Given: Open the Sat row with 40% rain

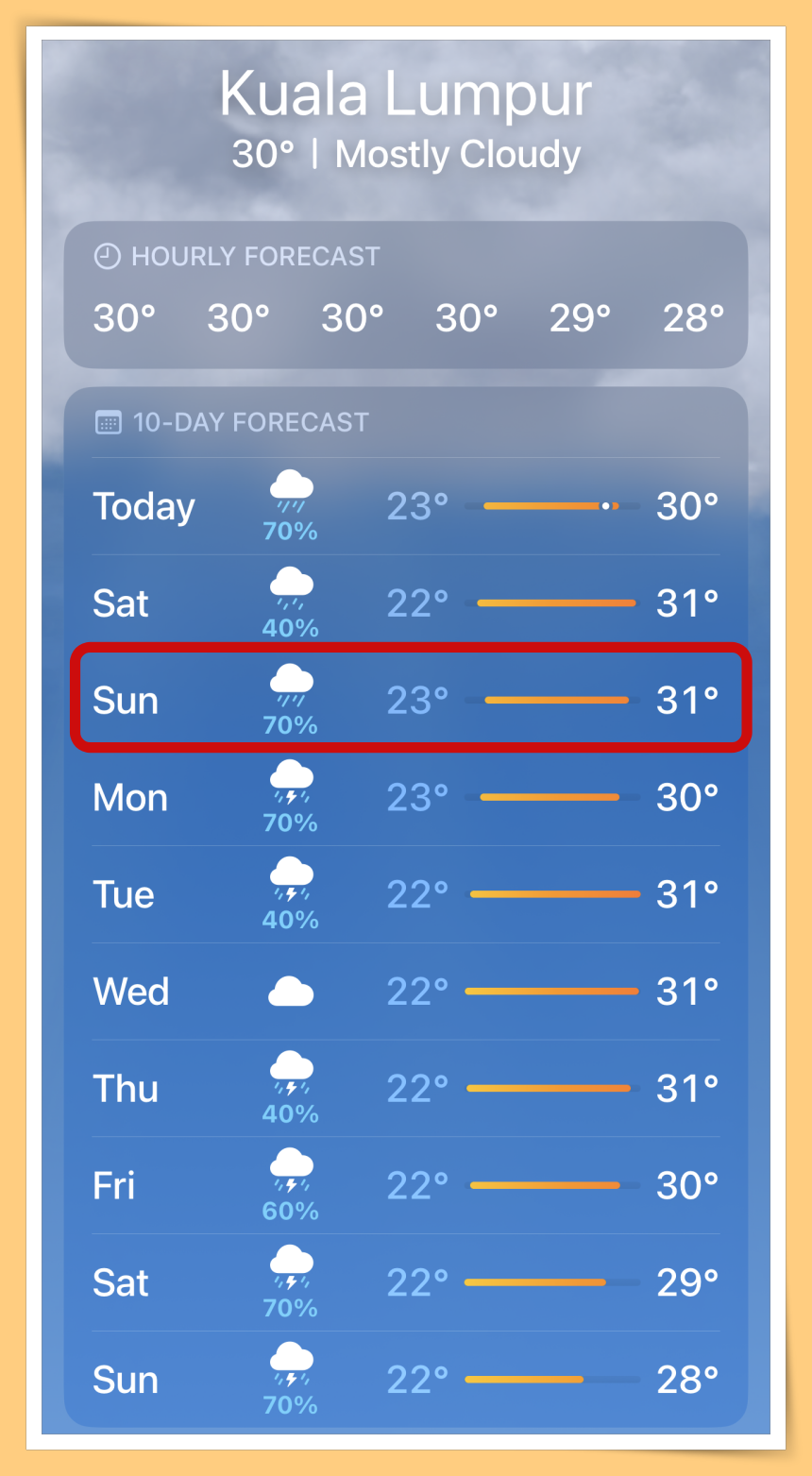Looking at the screenshot, I should 406,603.
